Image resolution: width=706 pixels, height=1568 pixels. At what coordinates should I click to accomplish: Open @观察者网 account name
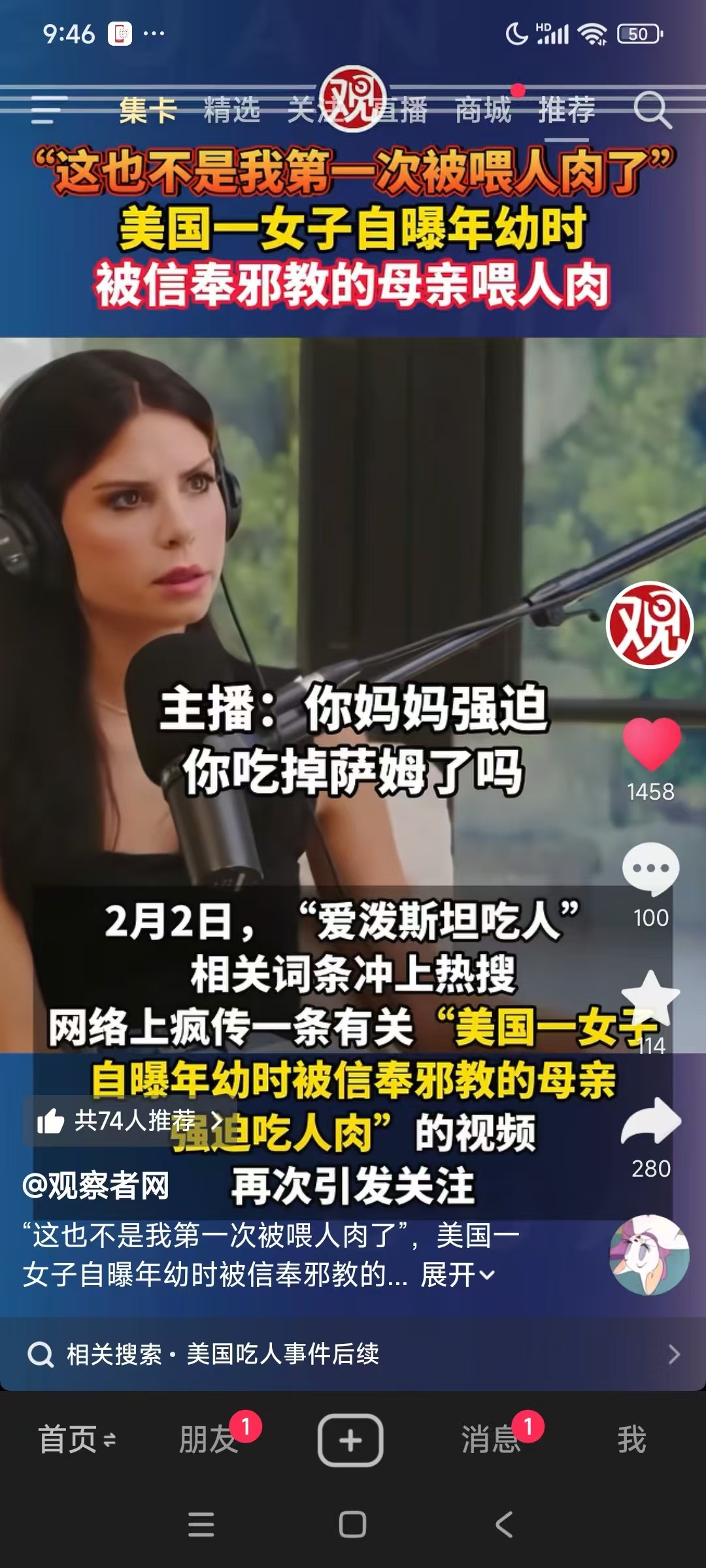pos(96,1185)
